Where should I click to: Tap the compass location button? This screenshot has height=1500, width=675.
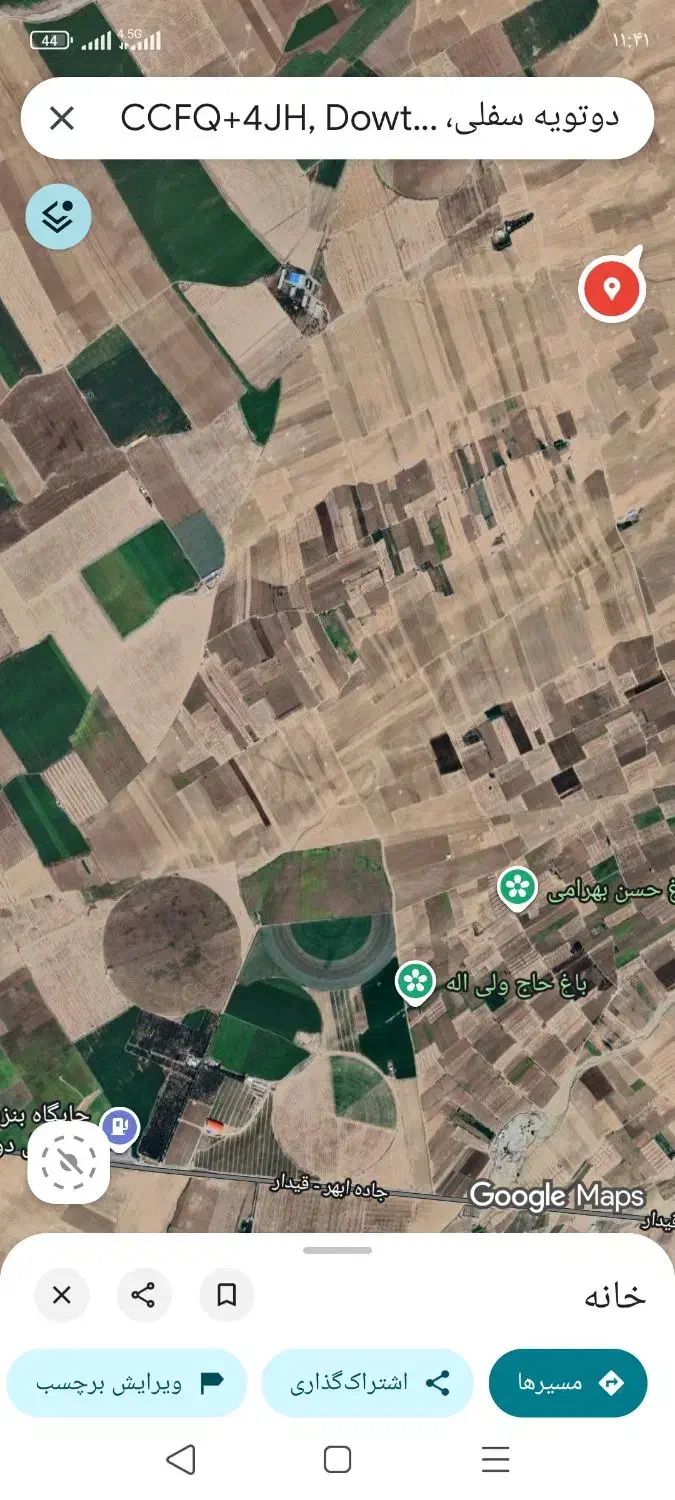69,1163
